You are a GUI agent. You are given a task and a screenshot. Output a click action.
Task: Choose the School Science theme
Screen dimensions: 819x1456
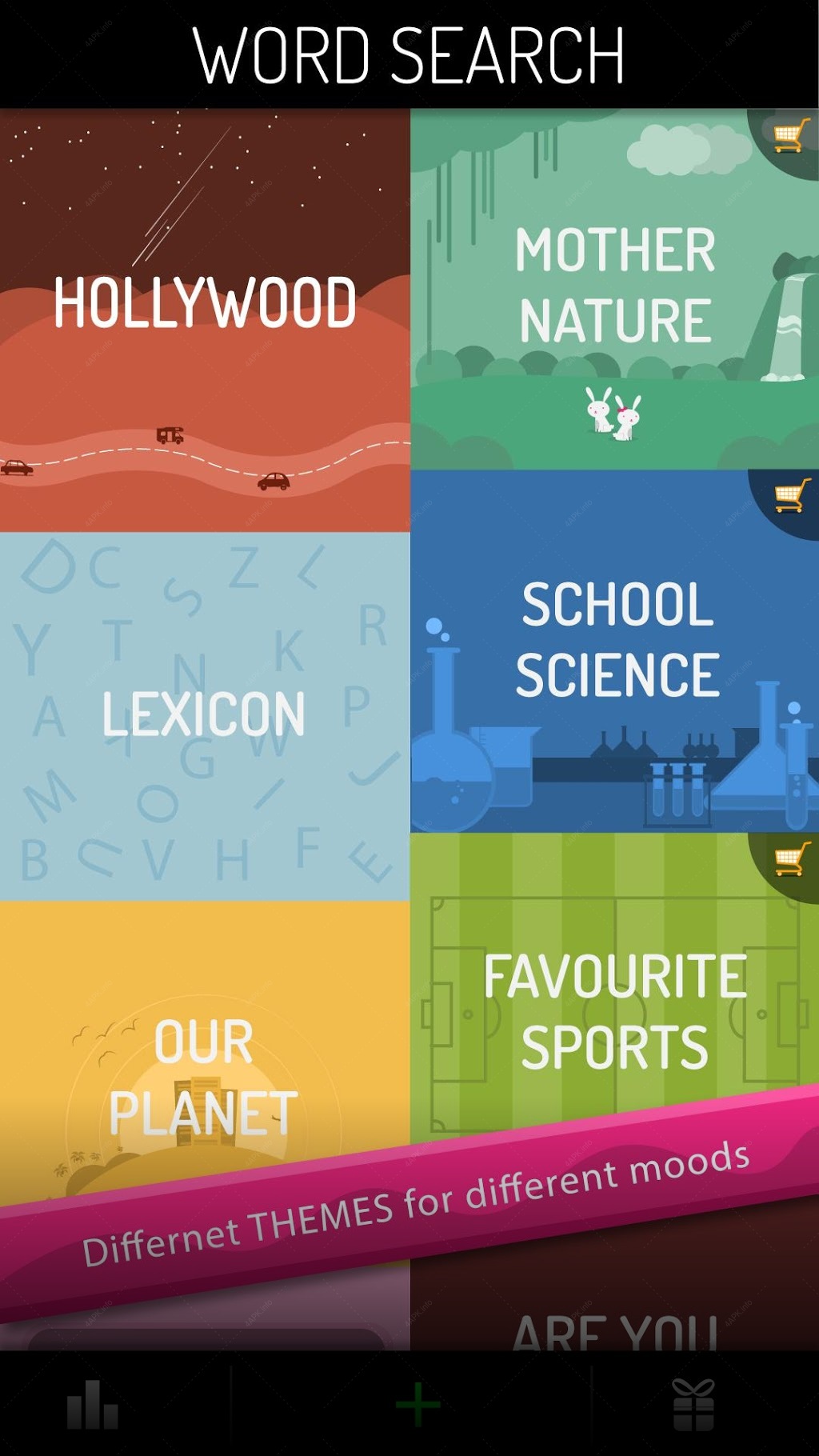pos(614,650)
